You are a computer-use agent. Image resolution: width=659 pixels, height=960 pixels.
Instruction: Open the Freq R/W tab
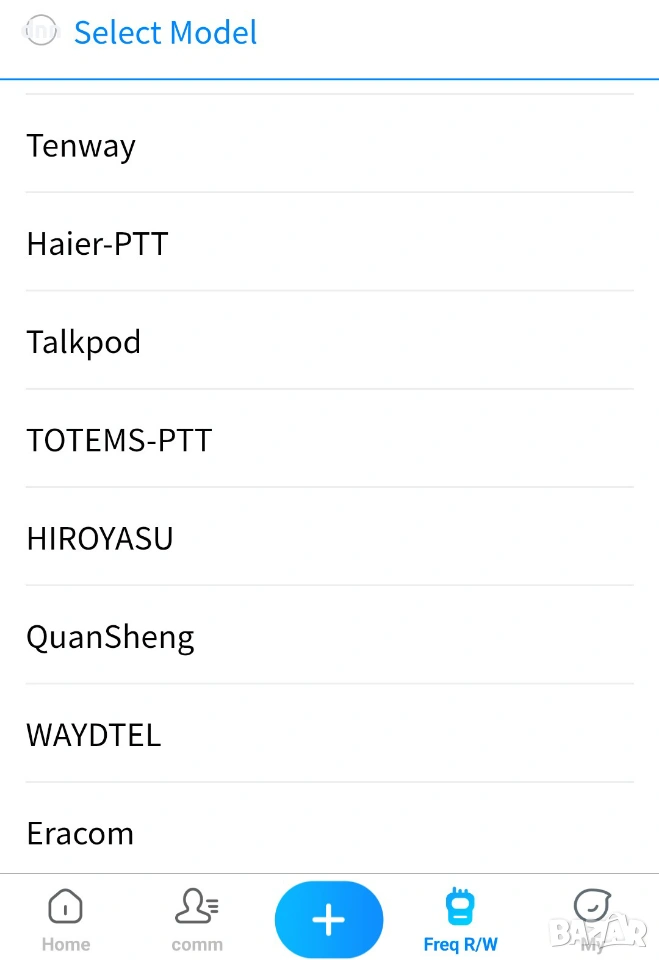(460, 920)
